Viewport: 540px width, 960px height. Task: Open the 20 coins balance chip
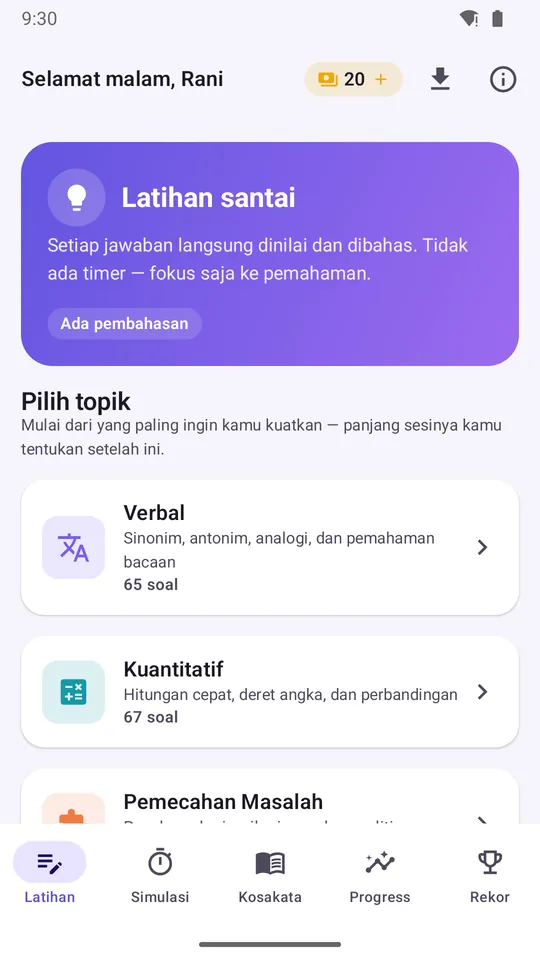(353, 79)
